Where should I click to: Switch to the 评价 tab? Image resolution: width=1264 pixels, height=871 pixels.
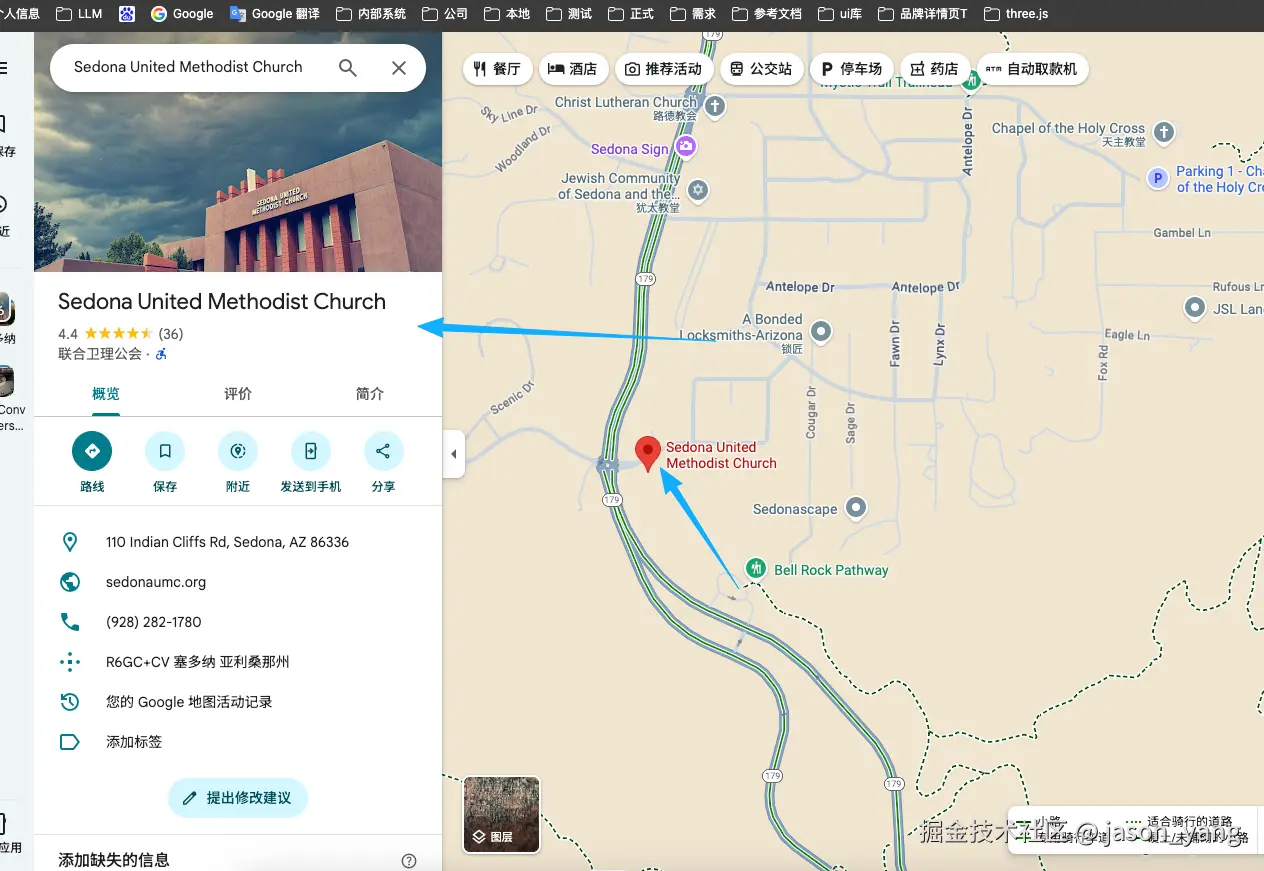point(238,394)
